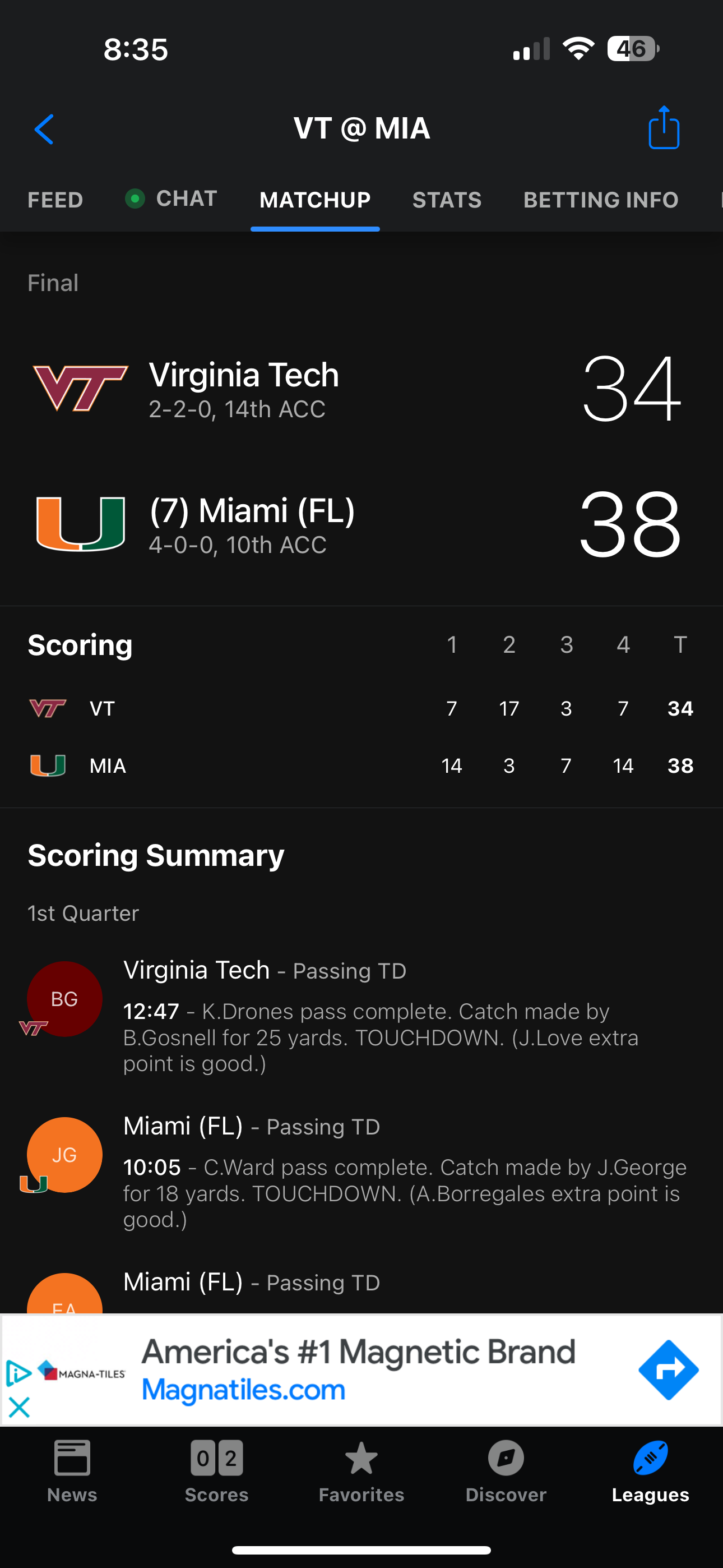Open the News section in the bottom bar
Image resolution: width=723 pixels, height=1568 pixels.
(x=72, y=1470)
